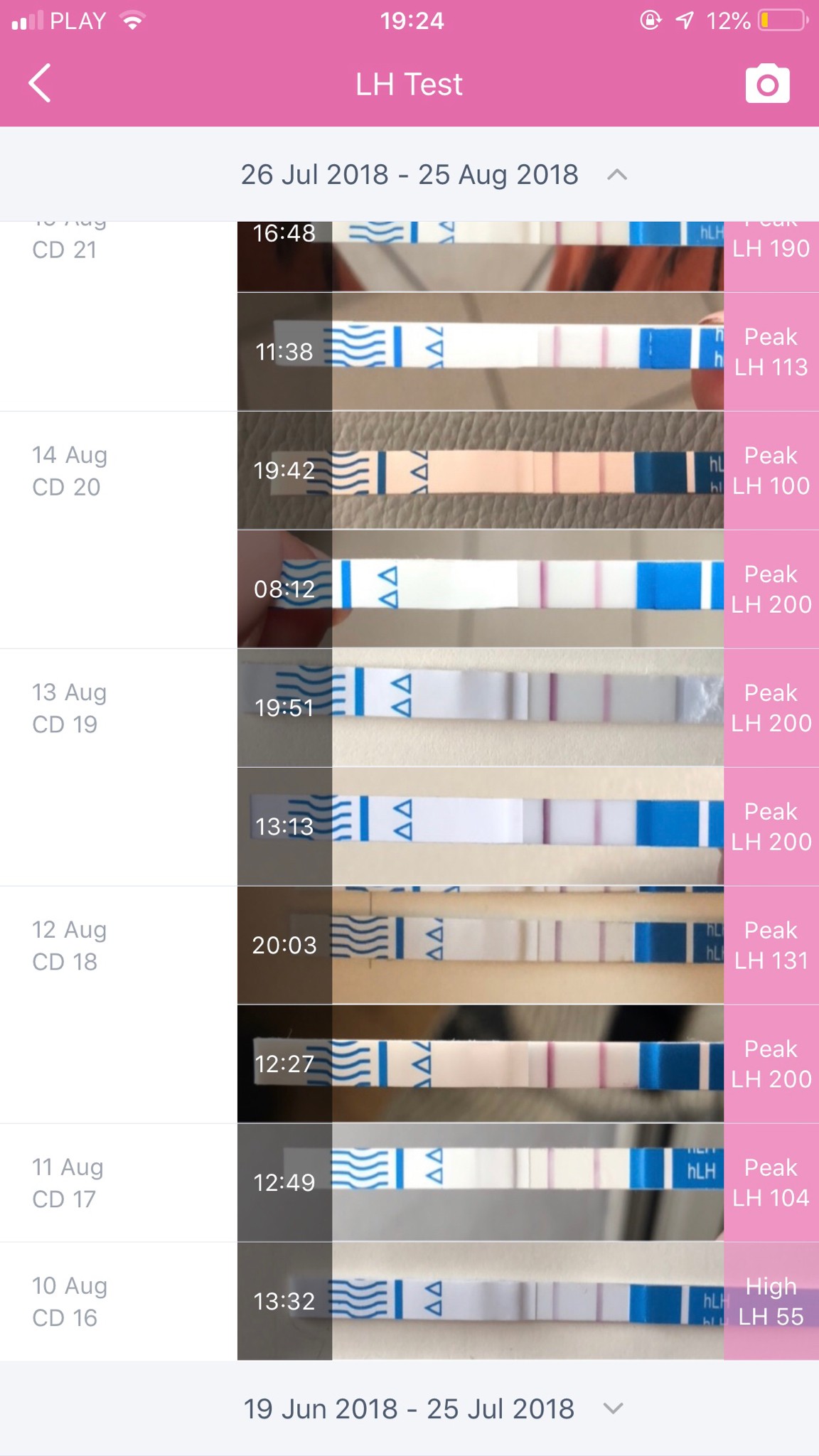Open the 20:03 test with LH 131
Image resolution: width=819 pixels, height=1456 pixels.
528,946
